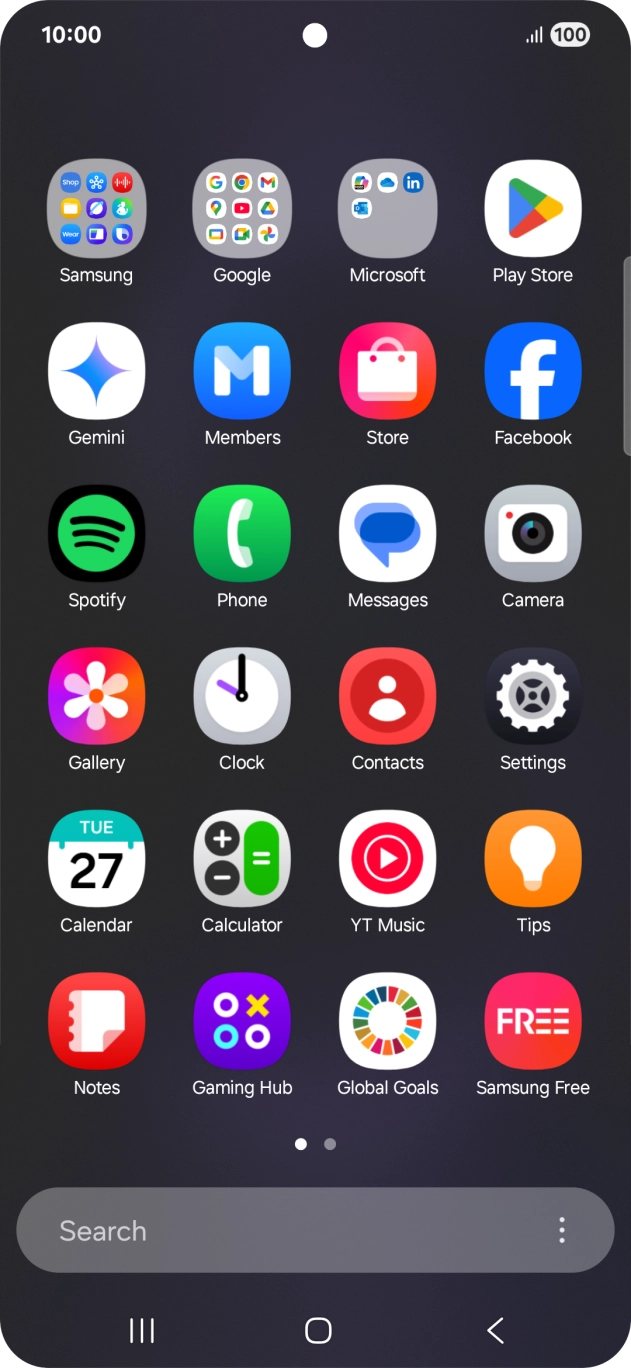Tap the Search field in the app drawer
631x1368 pixels.
point(280,1230)
